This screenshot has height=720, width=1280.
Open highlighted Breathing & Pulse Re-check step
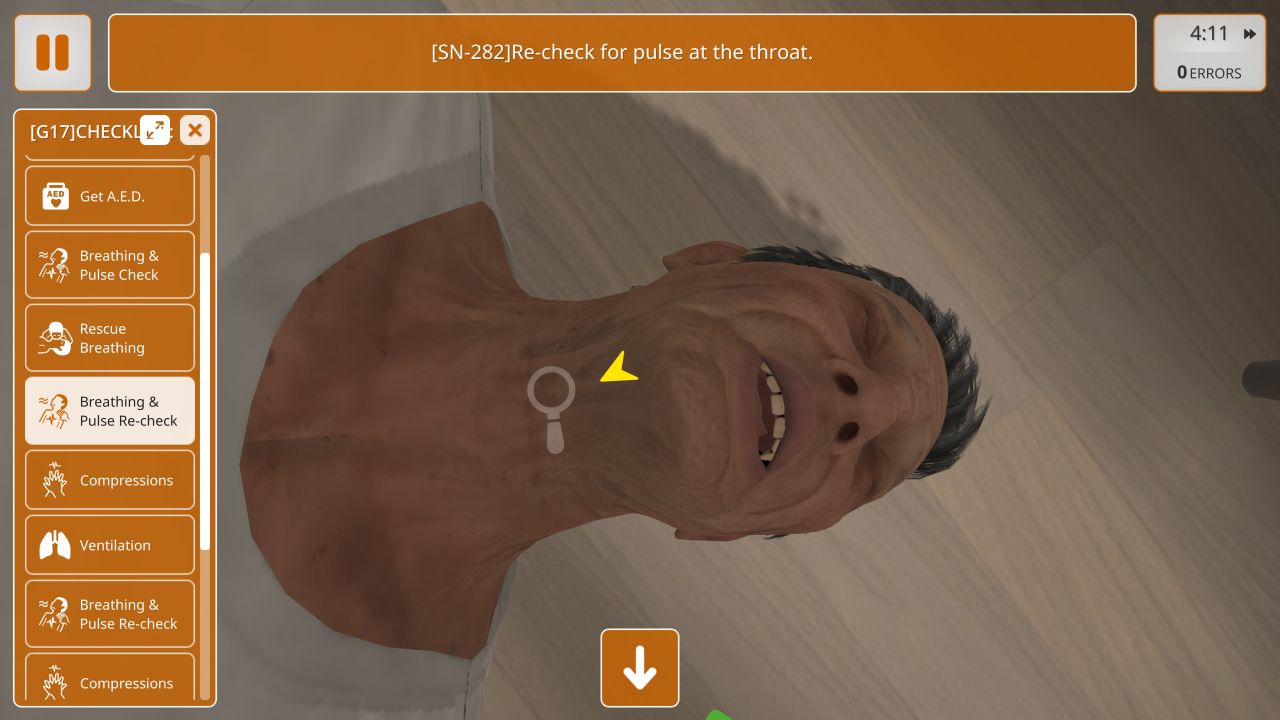(x=110, y=411)
